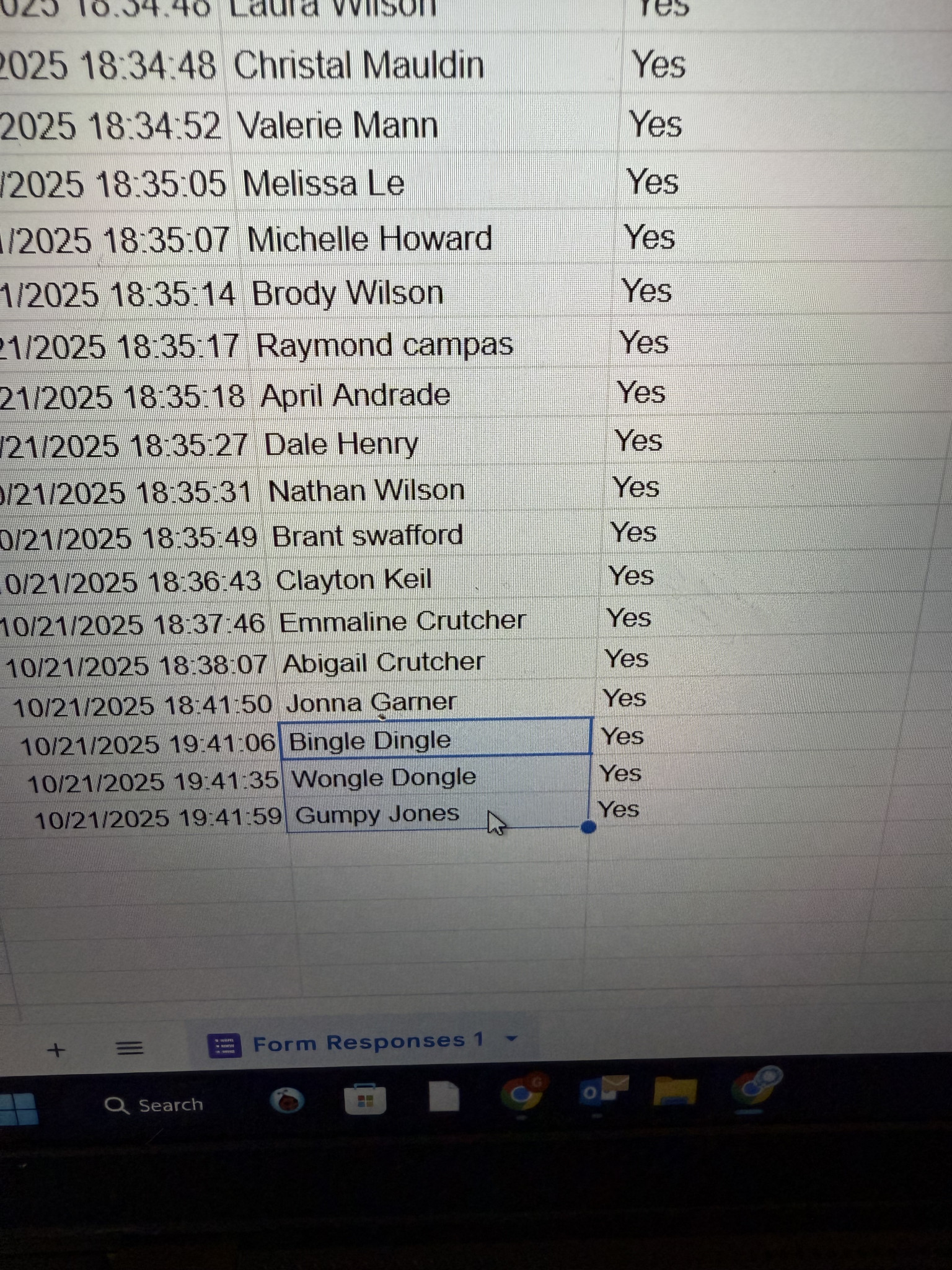Select the Jonna Garner cell
The width and height of the screenshot is (952, 1270).
click(x=372, y=703)
